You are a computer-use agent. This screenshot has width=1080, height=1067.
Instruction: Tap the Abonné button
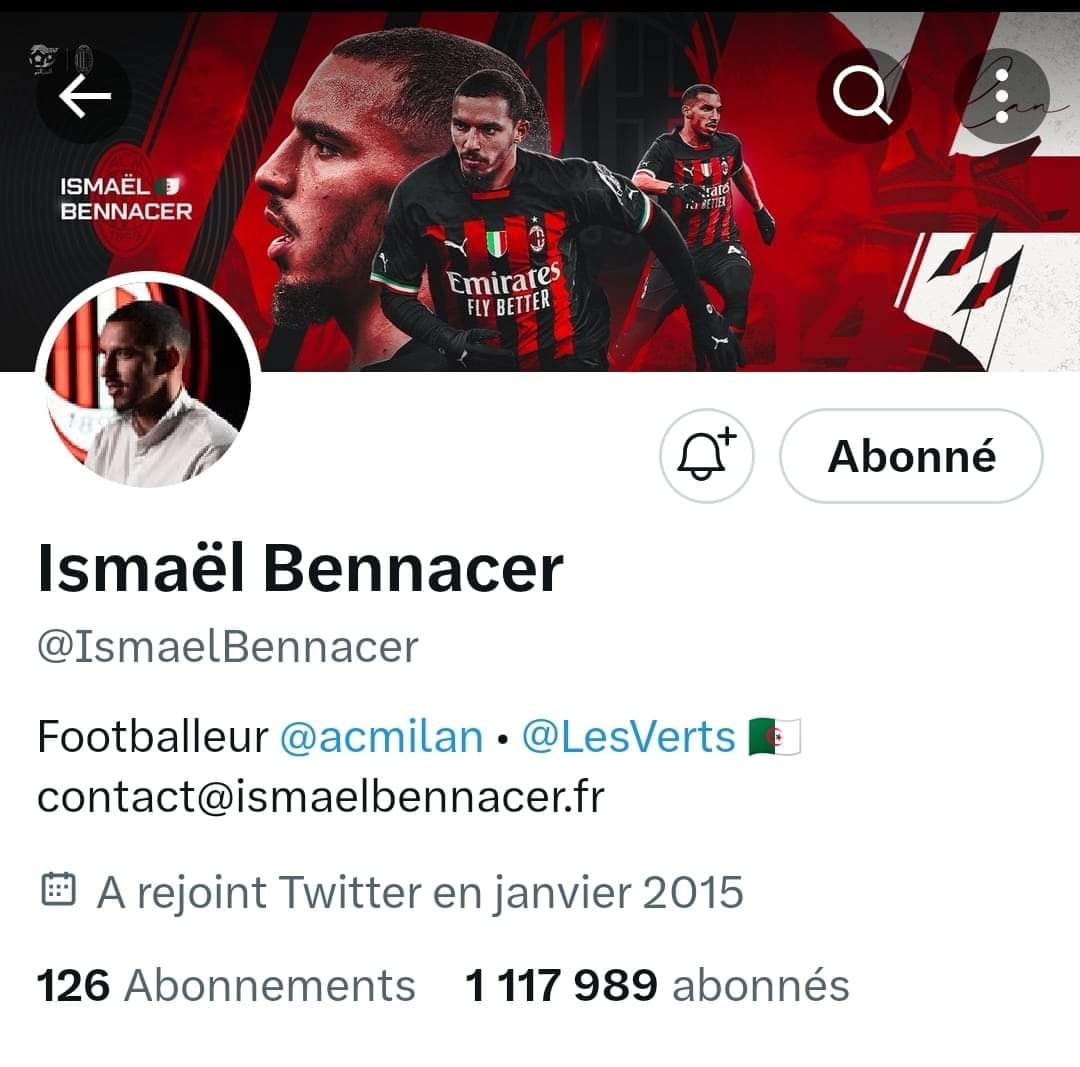tap(911, 456)
